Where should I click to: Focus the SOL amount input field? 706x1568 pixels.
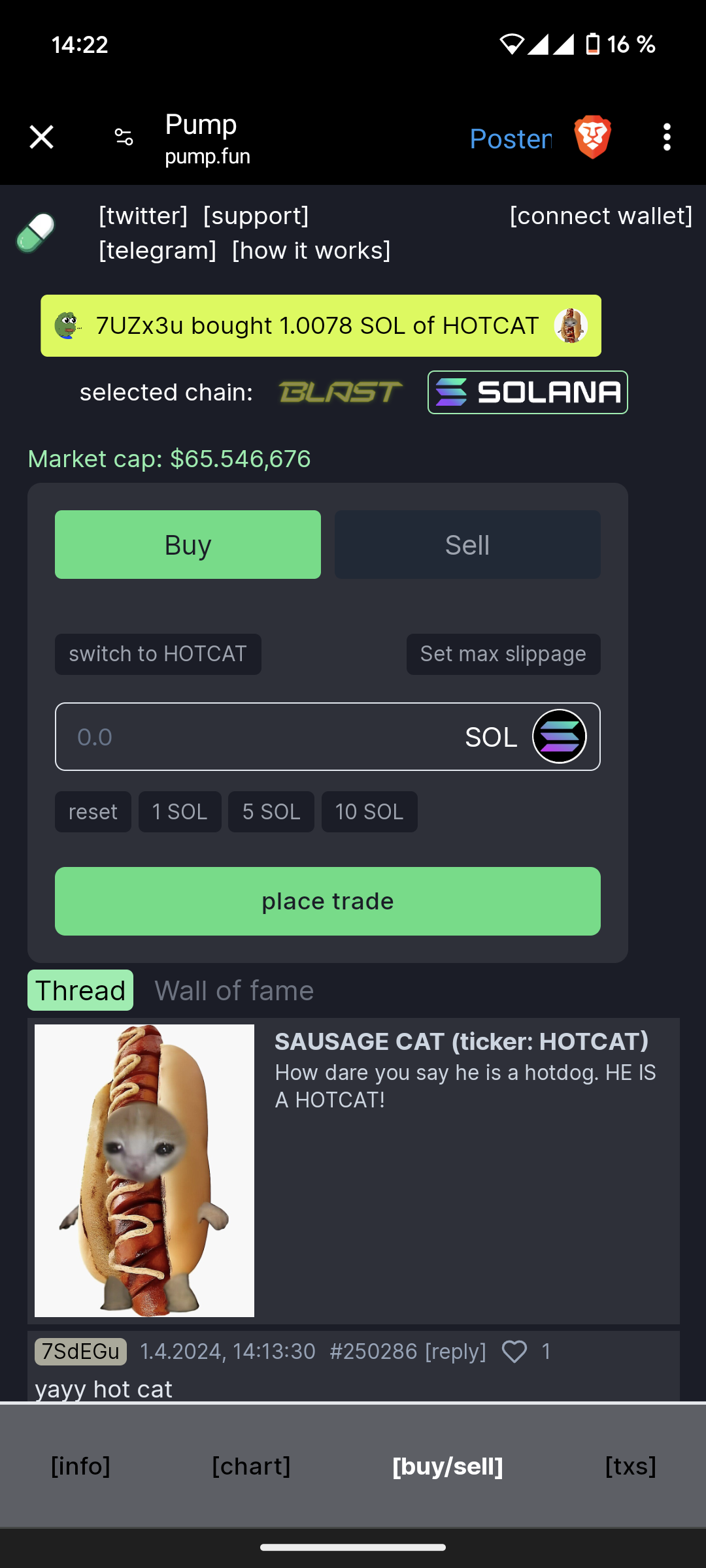261,737
